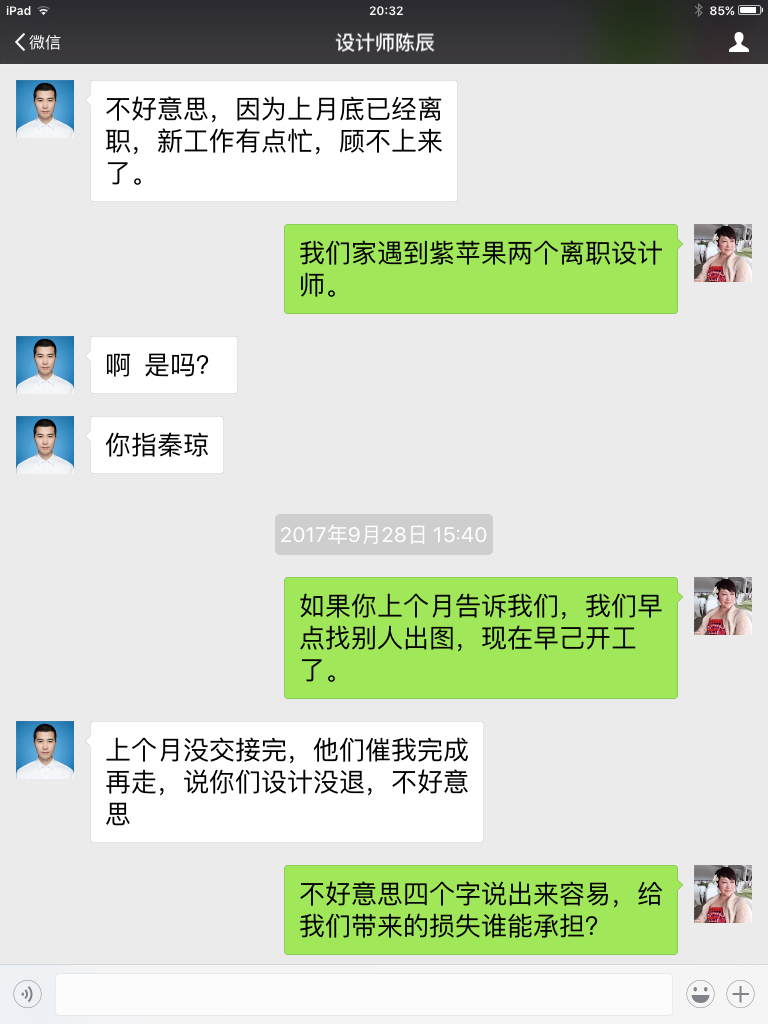
Task: Open the plus attachments menu
Action: [740, 994]
